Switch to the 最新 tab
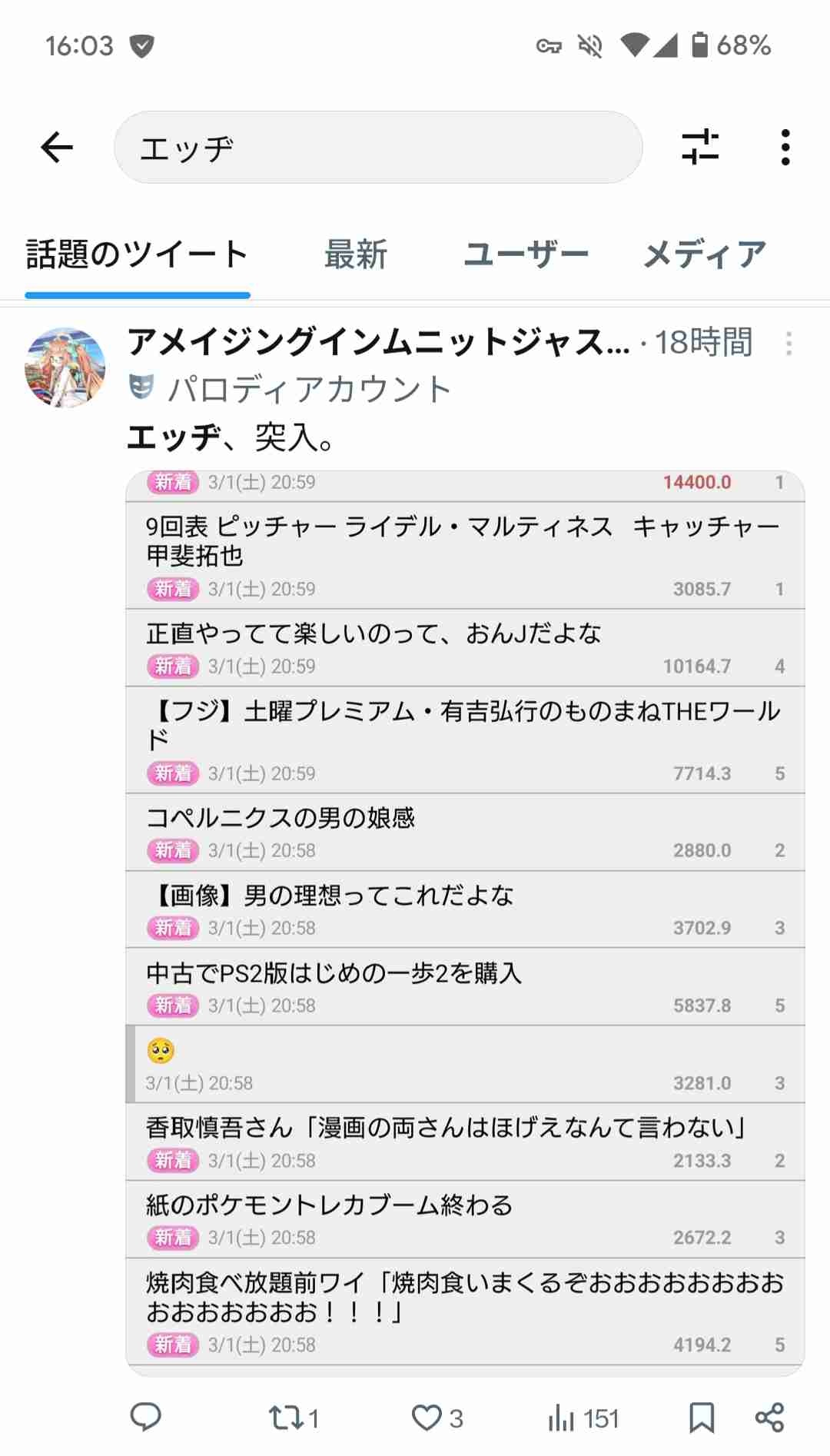 coord(355,254)
